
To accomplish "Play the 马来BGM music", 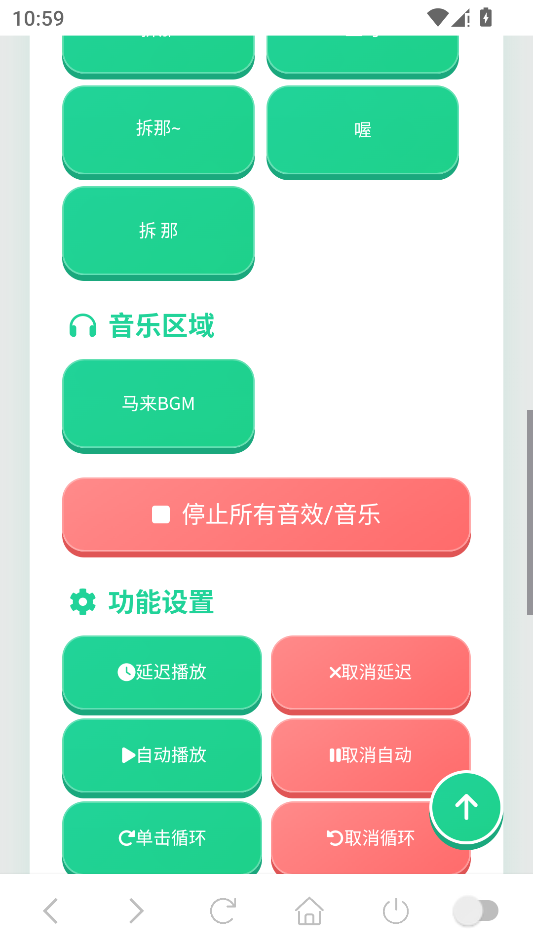I will click(x=158, y=404).
